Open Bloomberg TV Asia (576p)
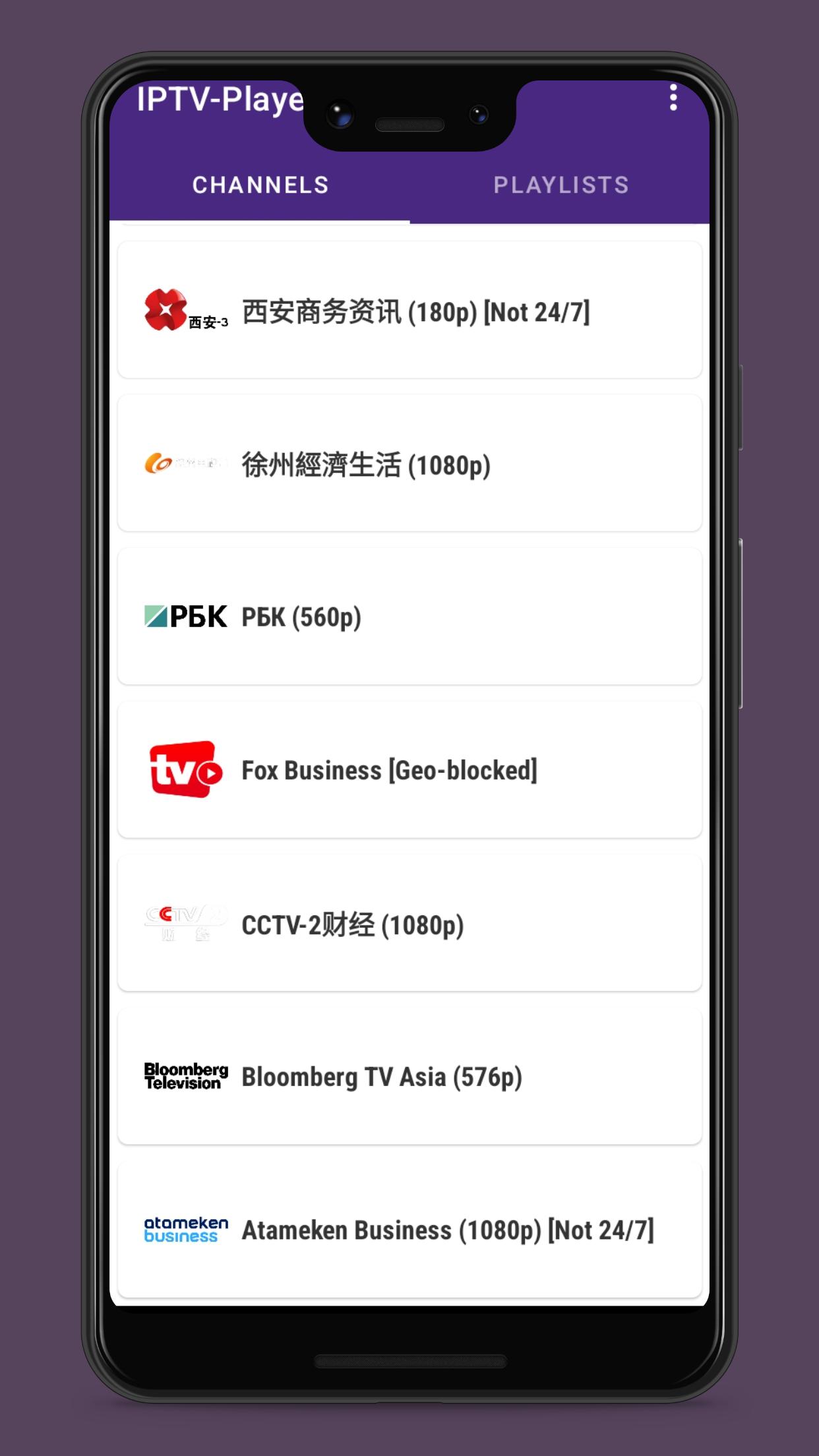 pos(409,1076)
